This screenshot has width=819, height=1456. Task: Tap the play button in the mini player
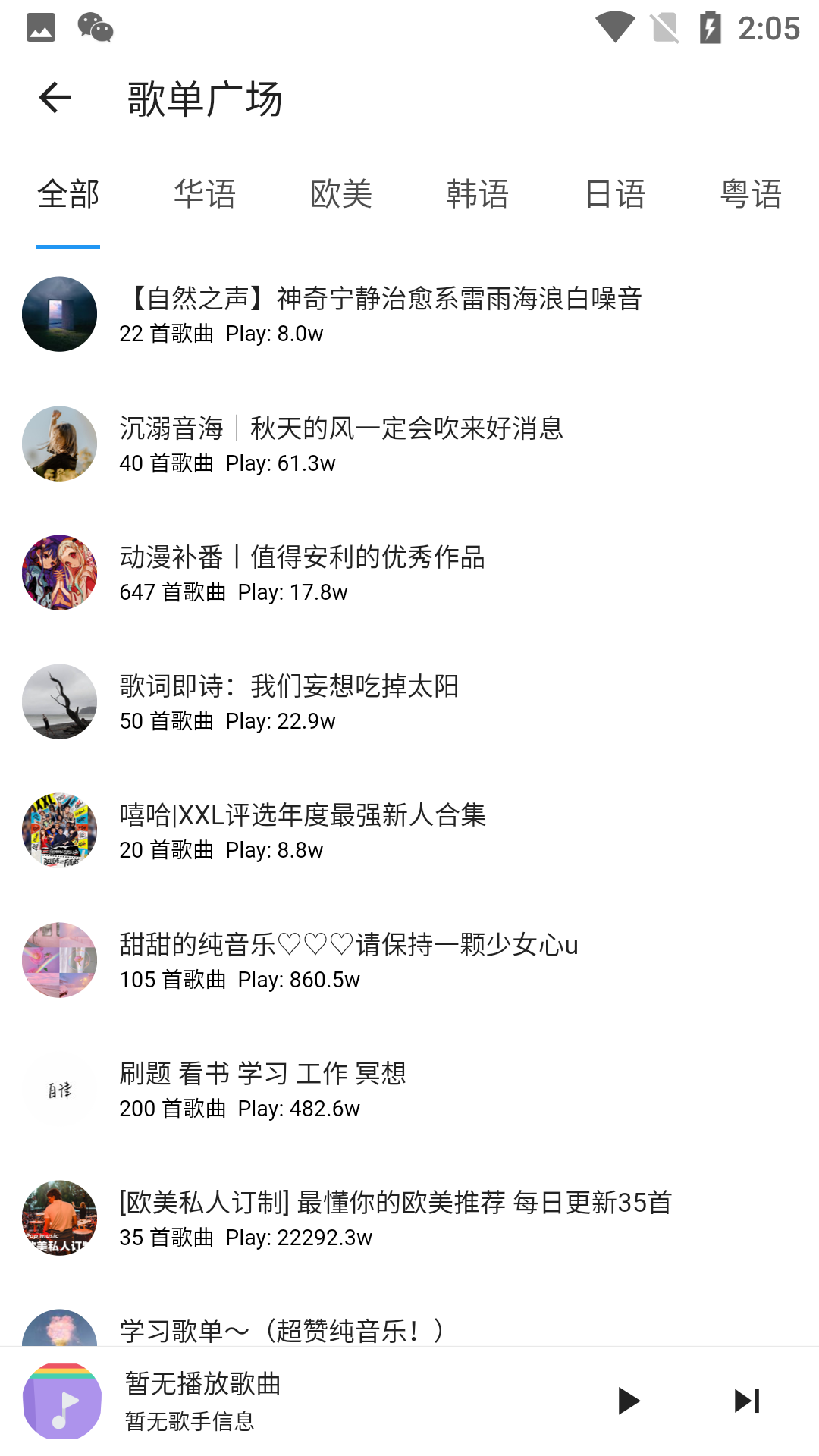629,1401
